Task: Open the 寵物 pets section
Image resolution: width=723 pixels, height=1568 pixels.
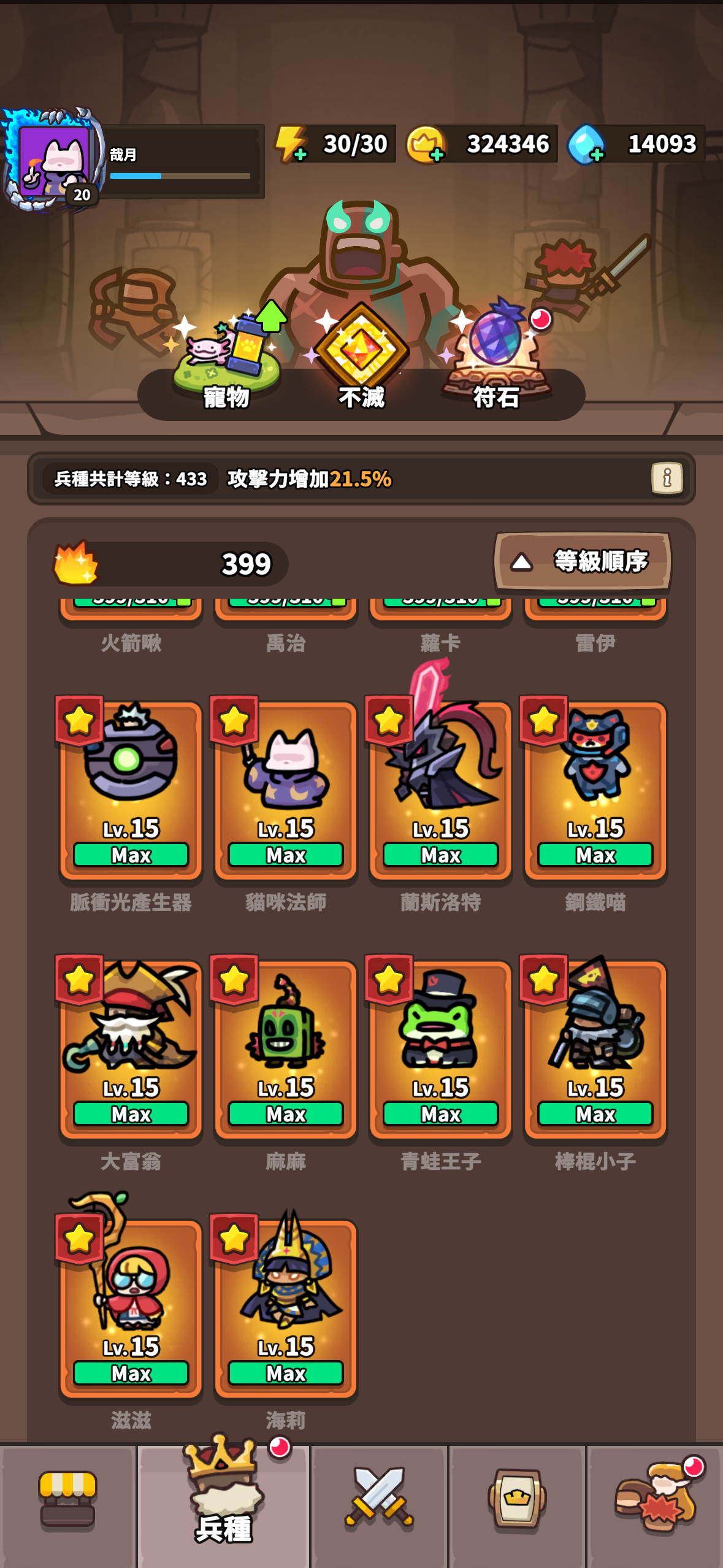Action: pyautogui.click(x=226, y=359)
